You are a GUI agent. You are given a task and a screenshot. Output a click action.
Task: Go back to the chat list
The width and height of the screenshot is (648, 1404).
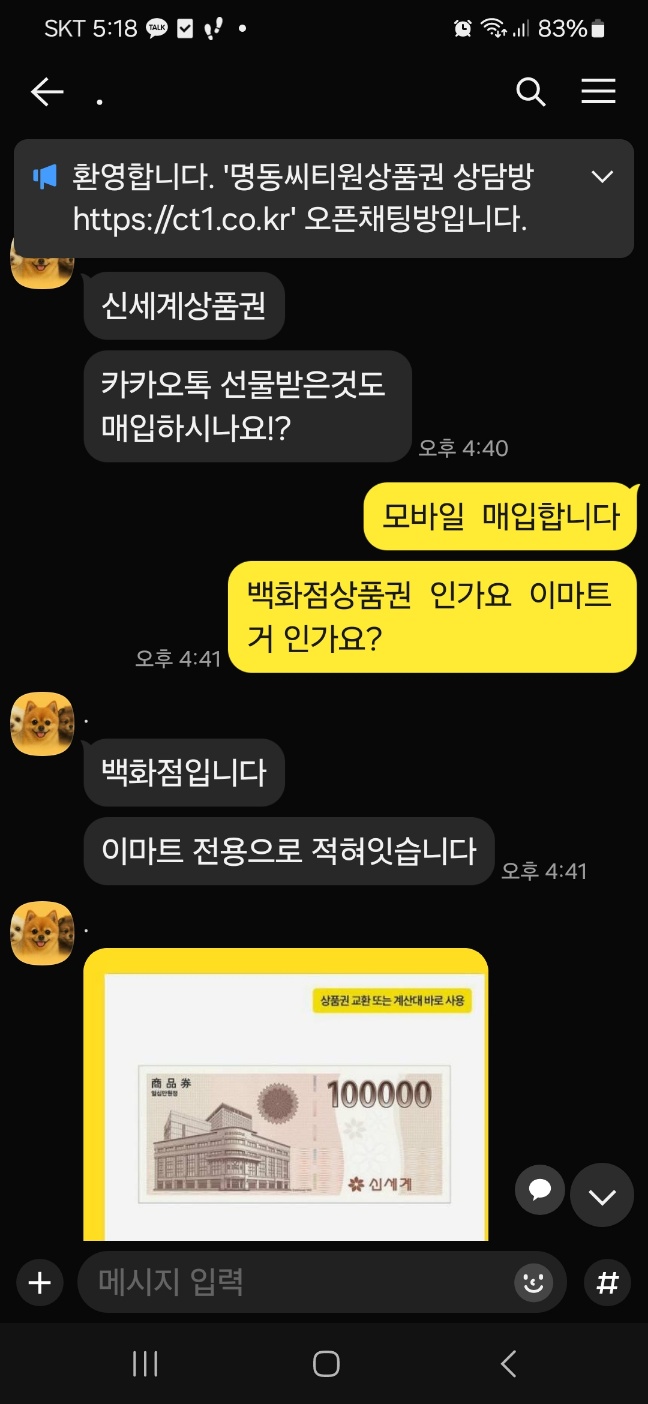click(47, 93)
